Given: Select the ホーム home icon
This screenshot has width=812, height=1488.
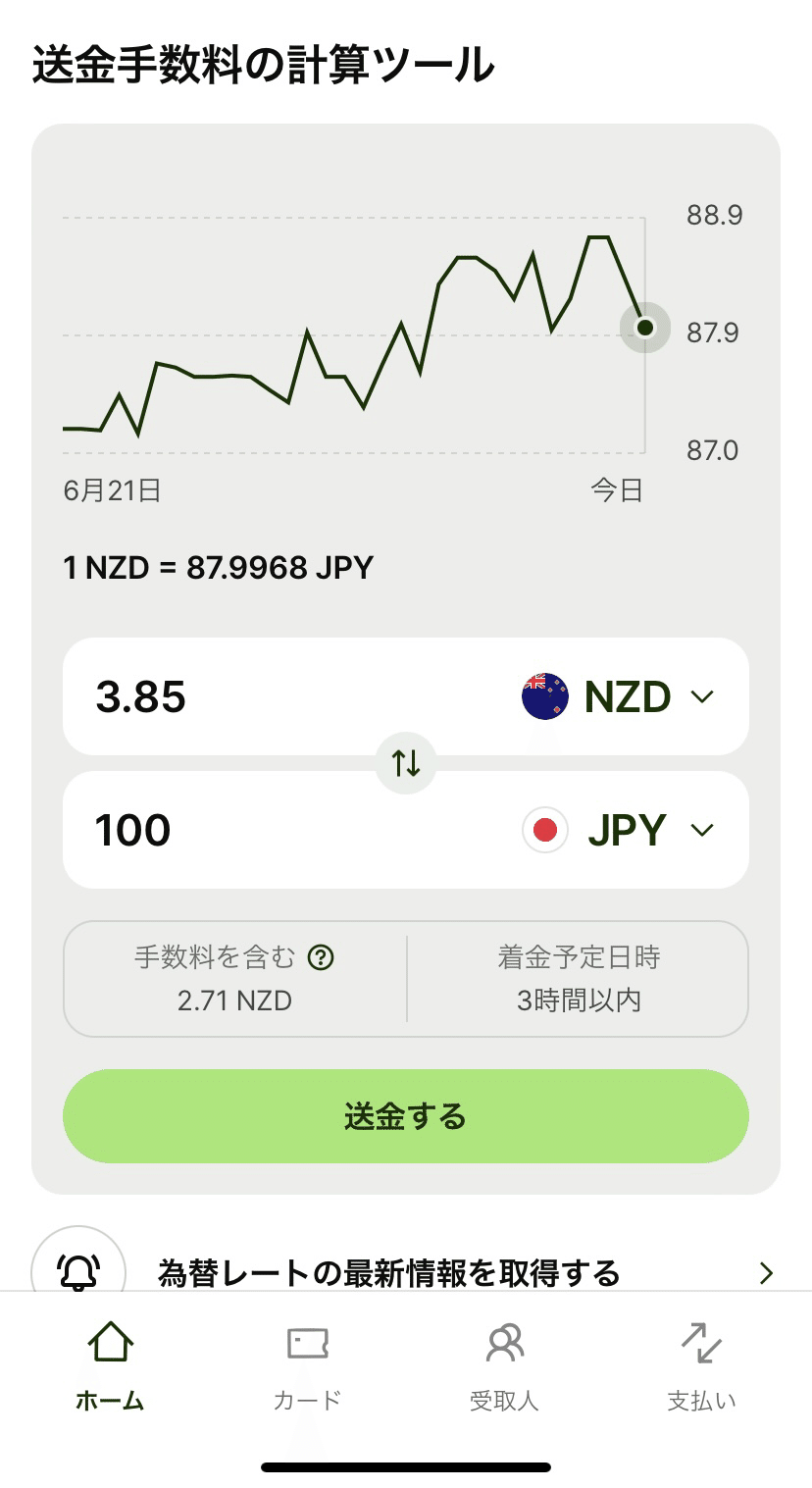Looking at the screenshot, I should [x=111, y=1346].
